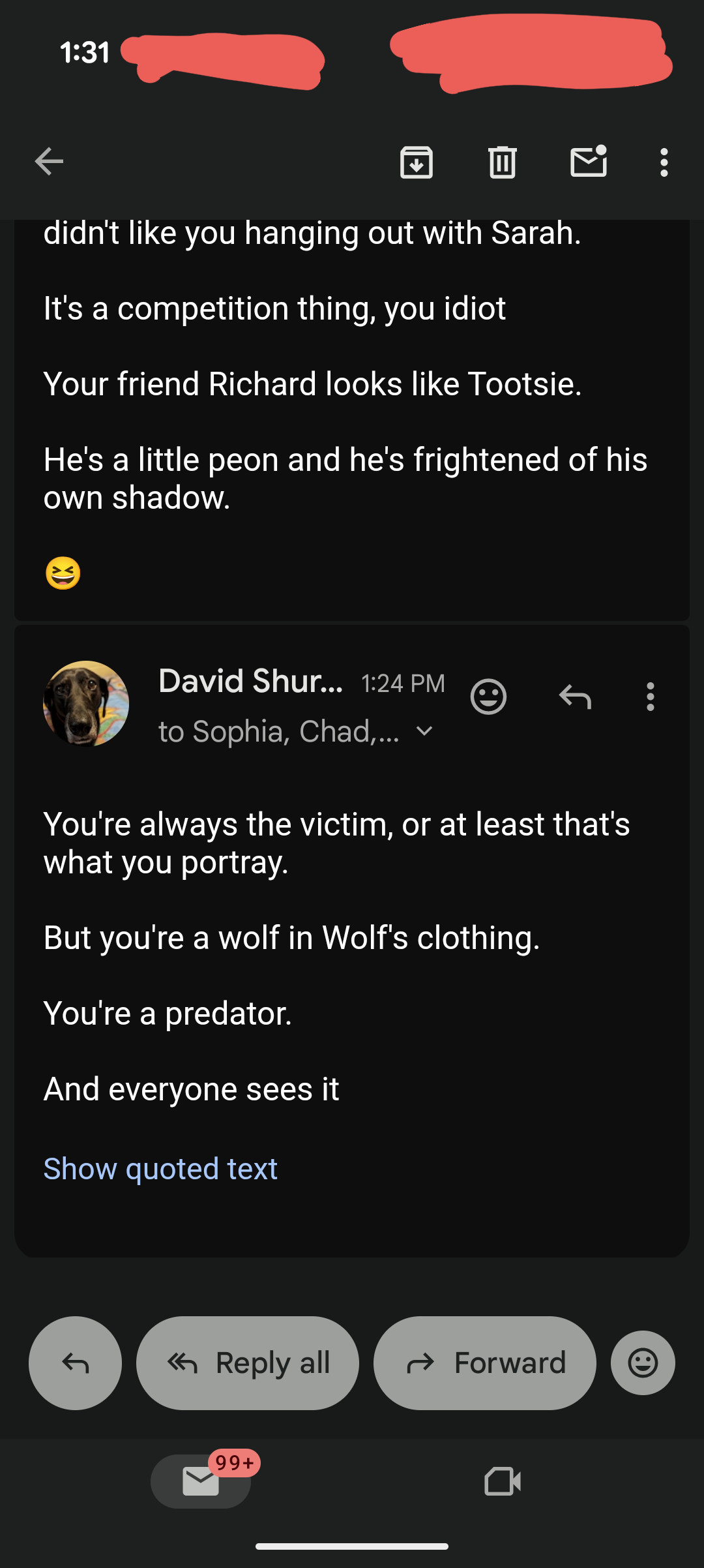The height and width of the screenshot is (1568, 704).
Task: Tap the bottom reply arrow button
Action: tap(75, 1363)
